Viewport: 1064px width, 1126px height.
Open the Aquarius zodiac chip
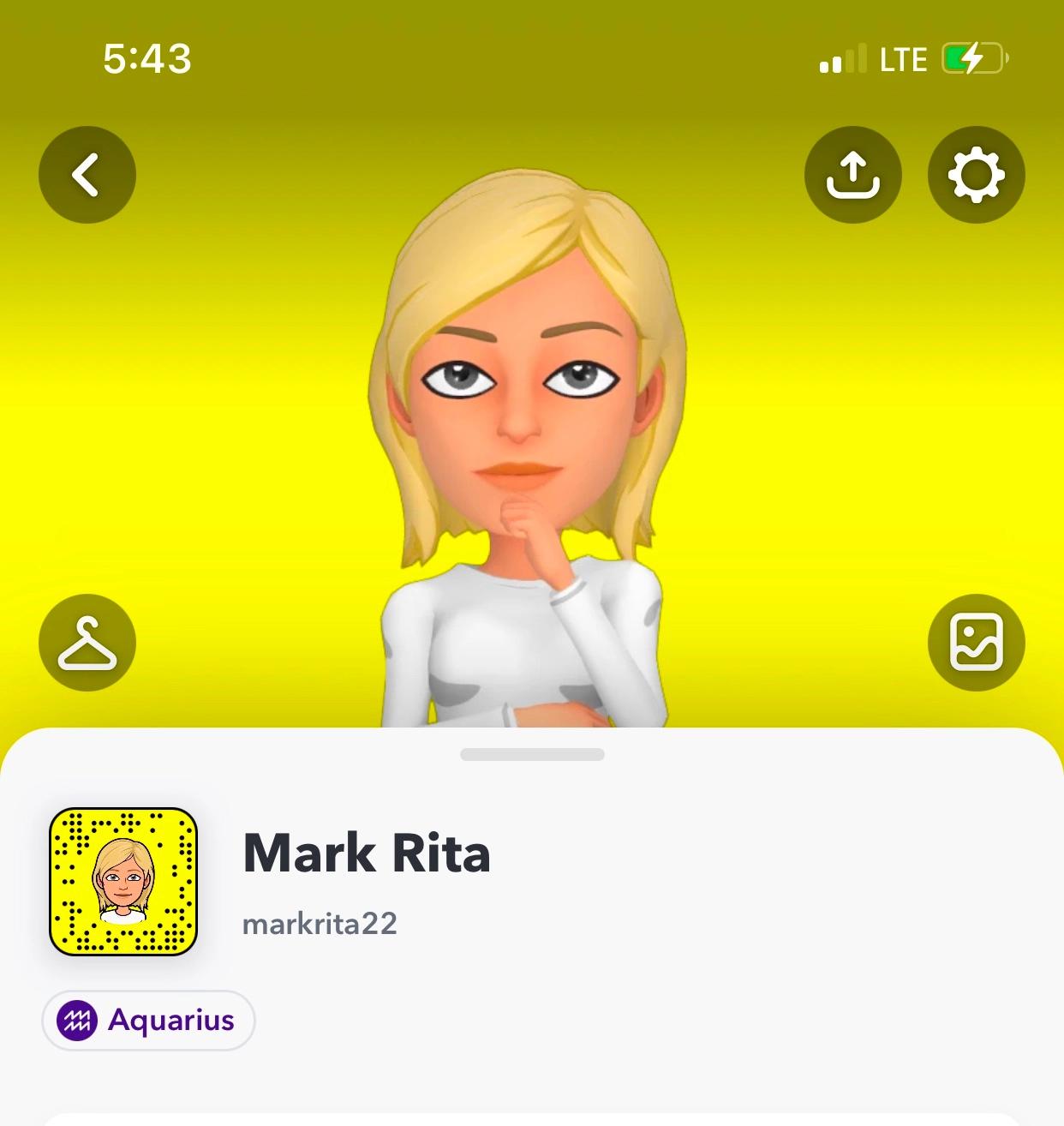pyautogui.click(x=148, y=1020)
